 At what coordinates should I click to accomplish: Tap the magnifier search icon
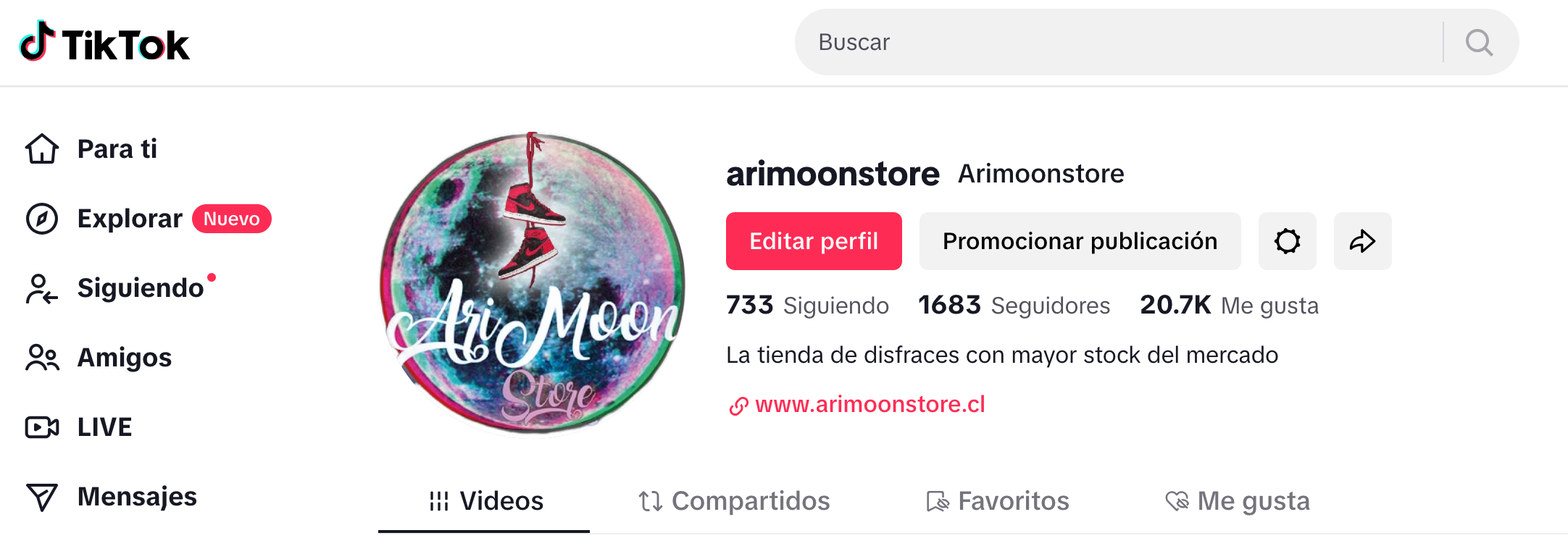tap(1479, 42)
